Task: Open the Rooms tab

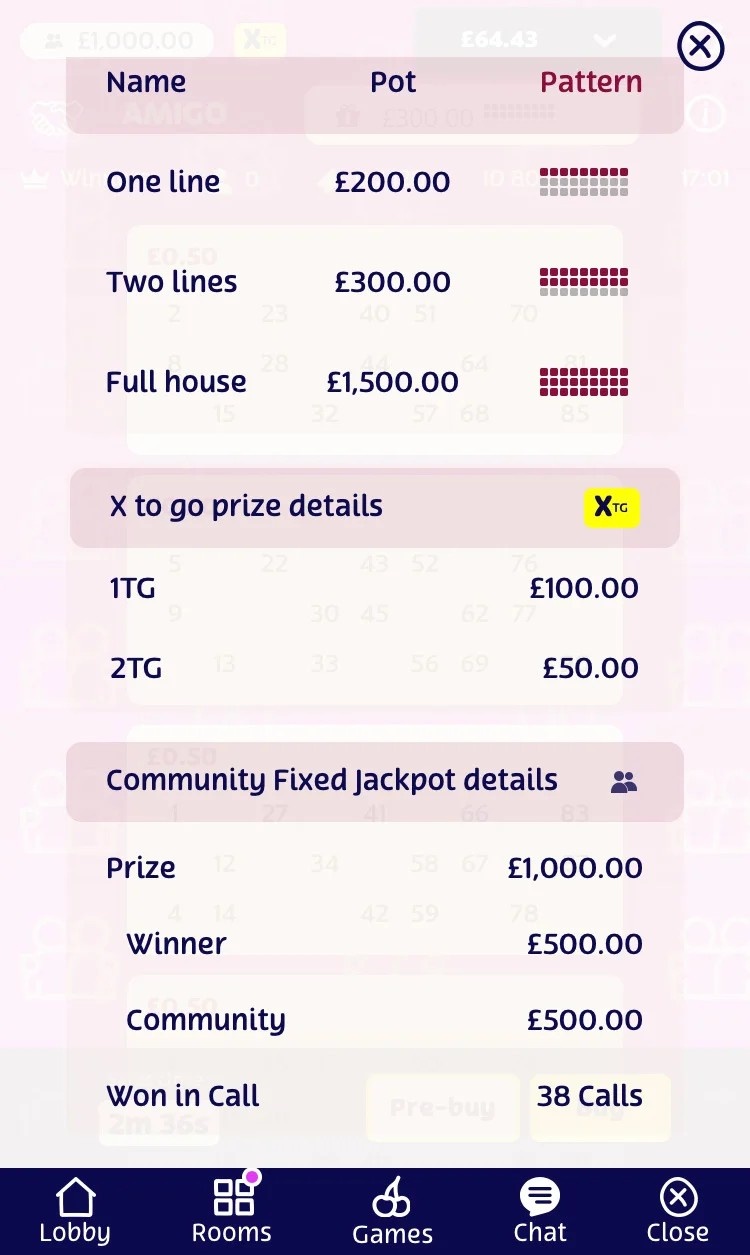Action: click(x=232, y=1211)
